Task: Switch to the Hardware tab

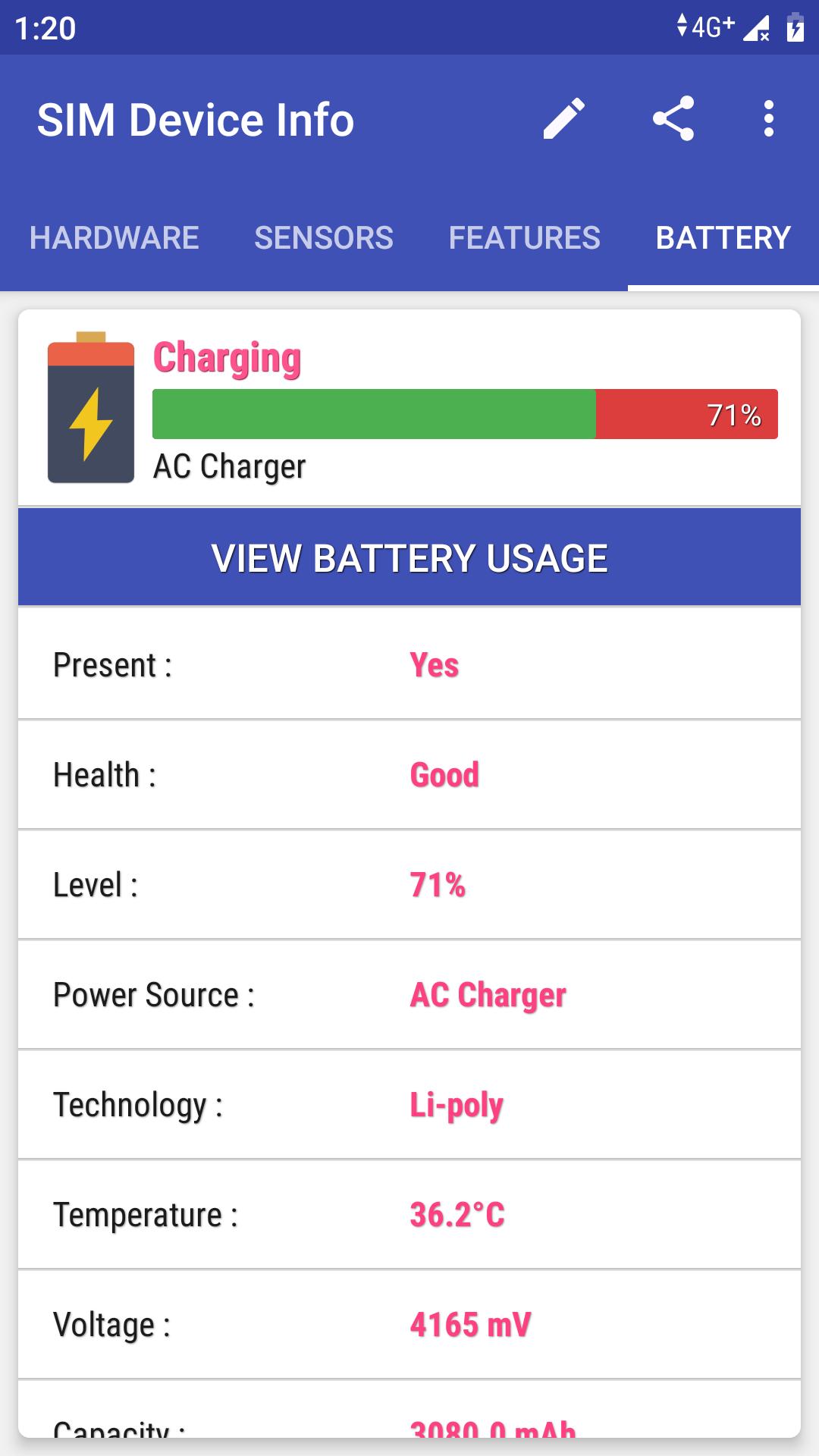Action: pos(115,237)
